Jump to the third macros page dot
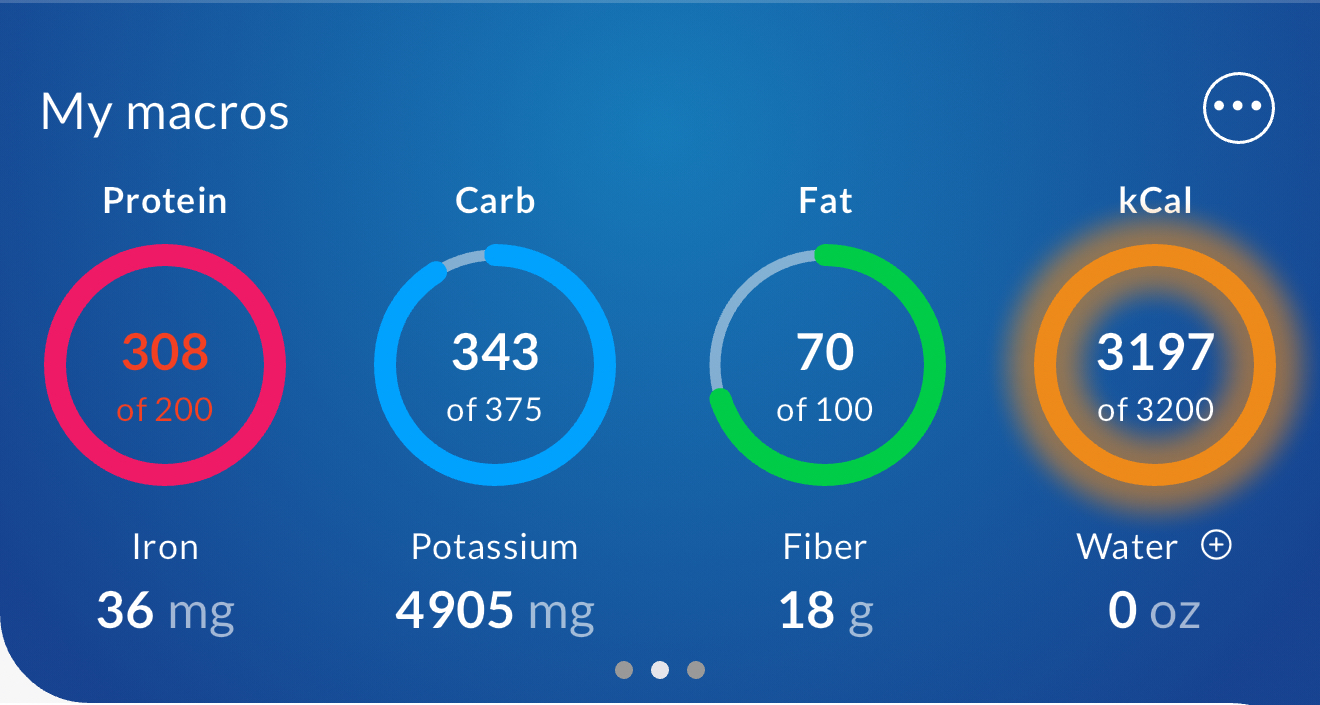This screenshot has width=1320, height=705. [696, 670]
